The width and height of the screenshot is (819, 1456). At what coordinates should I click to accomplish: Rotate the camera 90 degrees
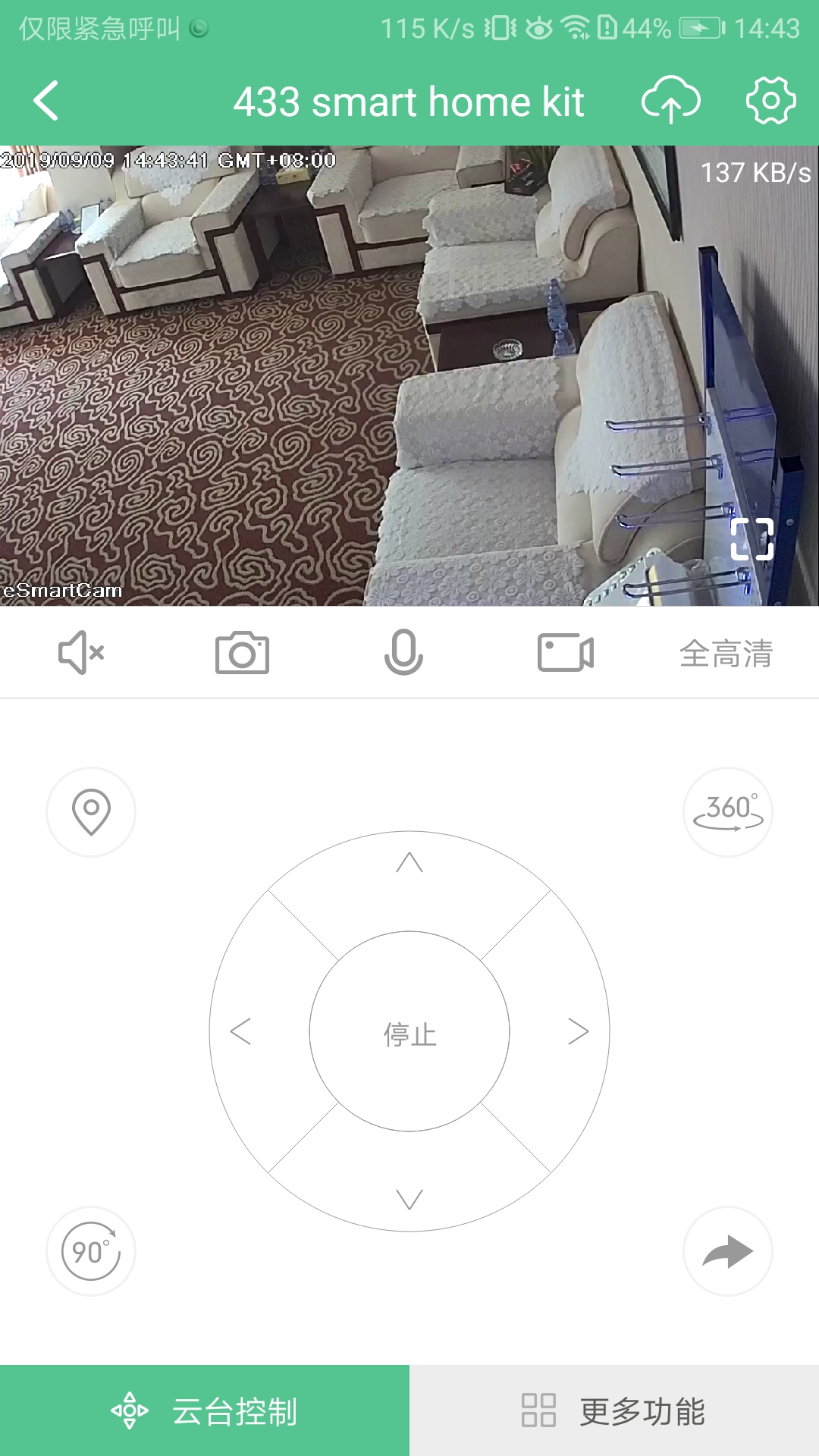tap(91, 1251)
